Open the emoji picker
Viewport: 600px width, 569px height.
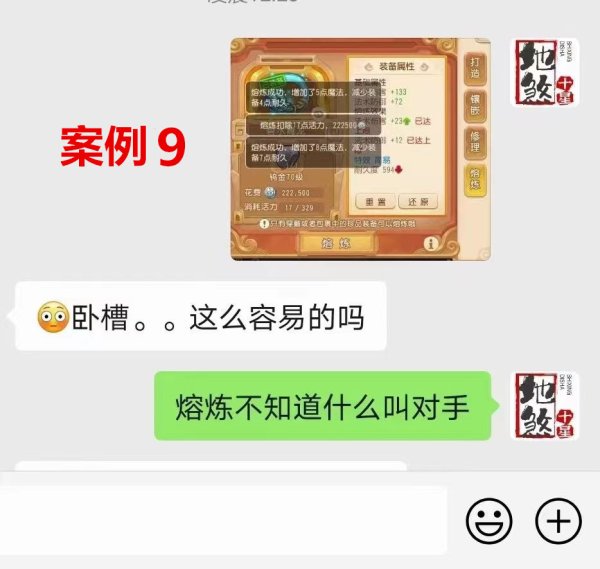point(489,521)
